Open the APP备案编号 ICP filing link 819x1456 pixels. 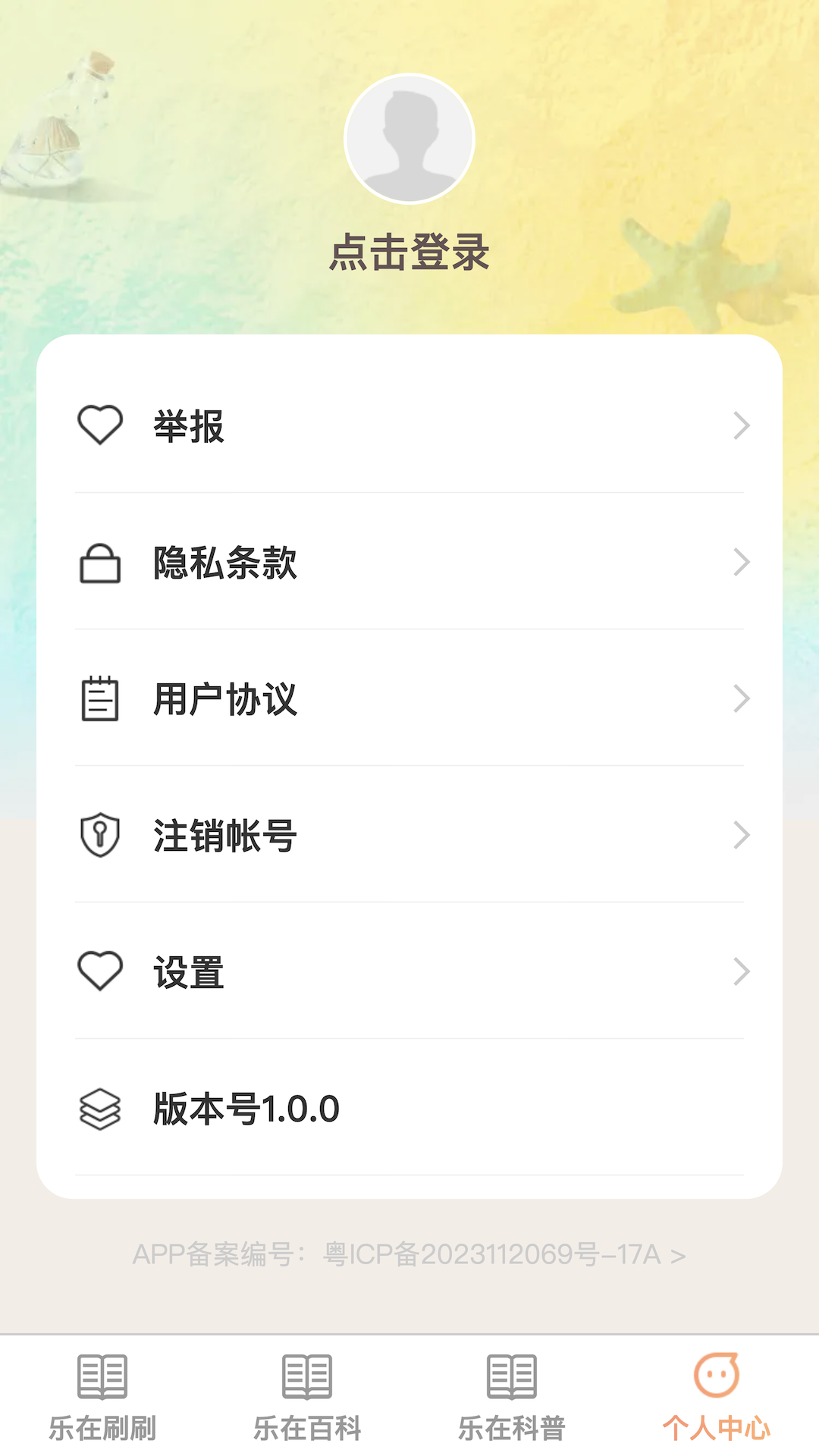click(409, 1255)
